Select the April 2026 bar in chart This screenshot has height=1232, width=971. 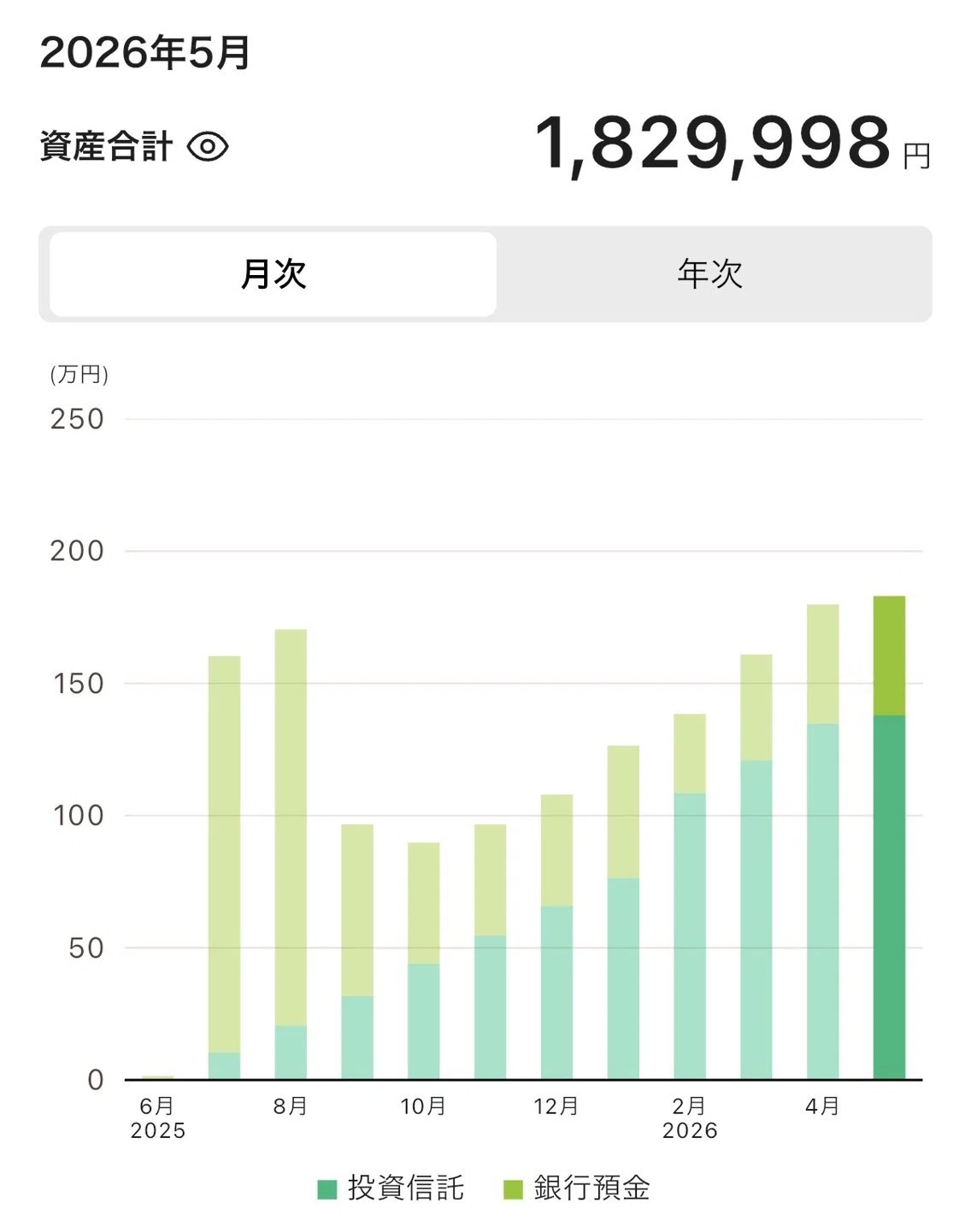822,842
